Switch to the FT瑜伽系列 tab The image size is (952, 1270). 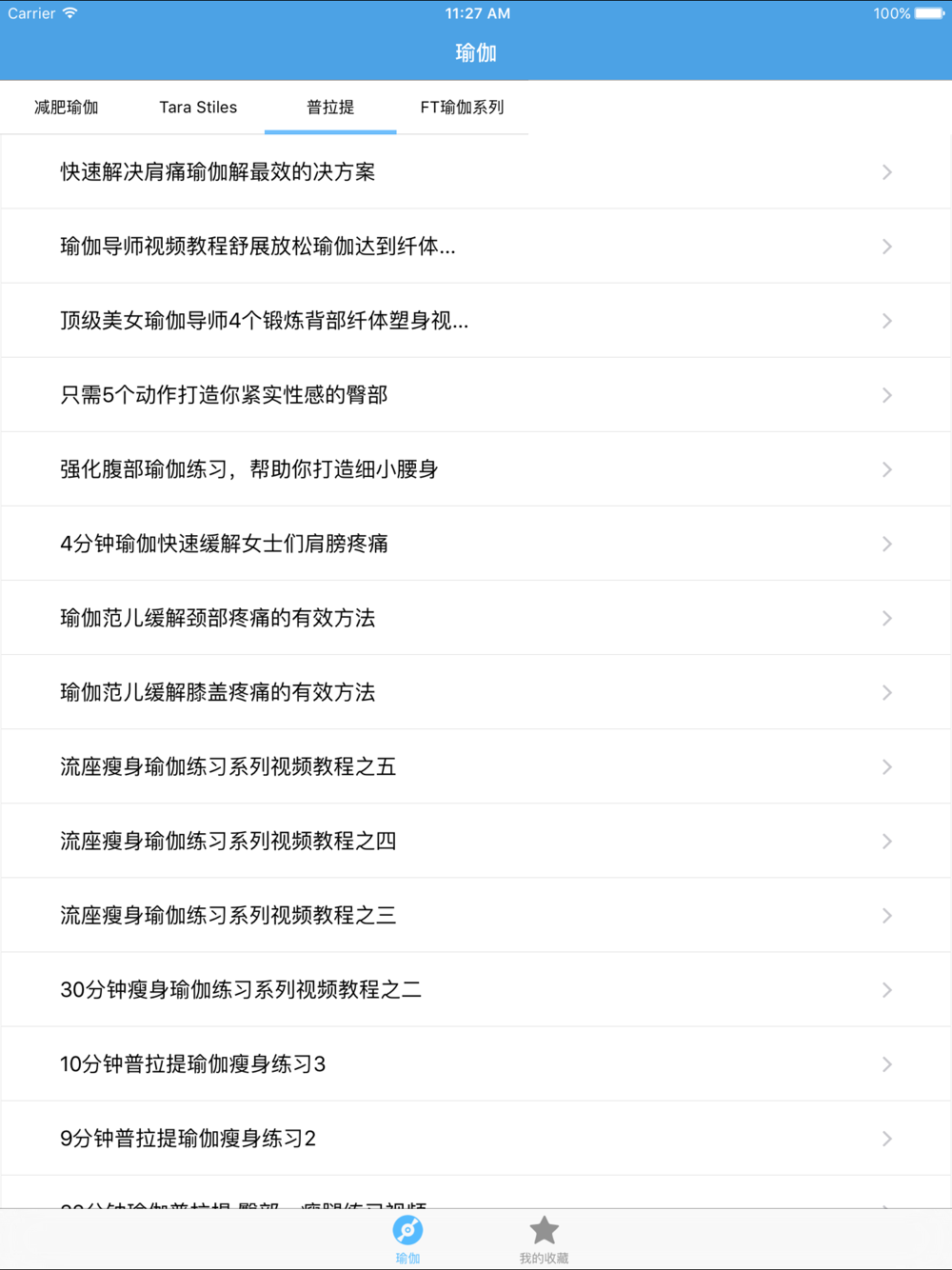point(463,108)
